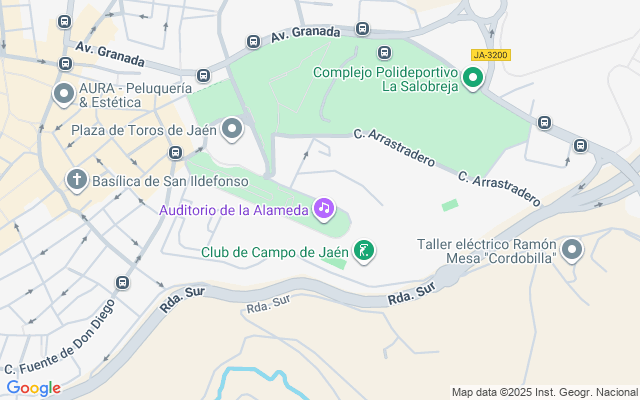Select the Plaza de Toros de Jaén pin

pos(232,129)
